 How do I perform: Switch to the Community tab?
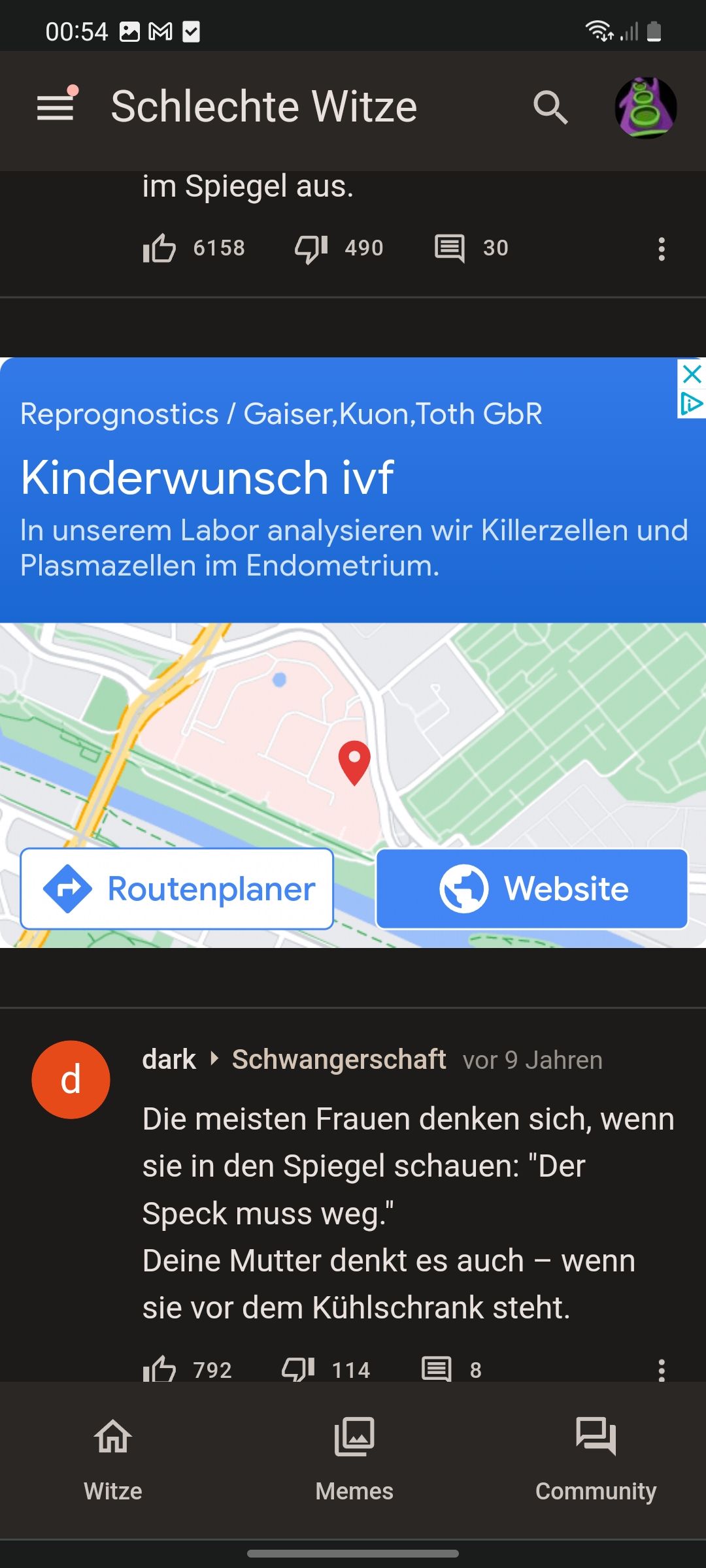[596, 1460]
